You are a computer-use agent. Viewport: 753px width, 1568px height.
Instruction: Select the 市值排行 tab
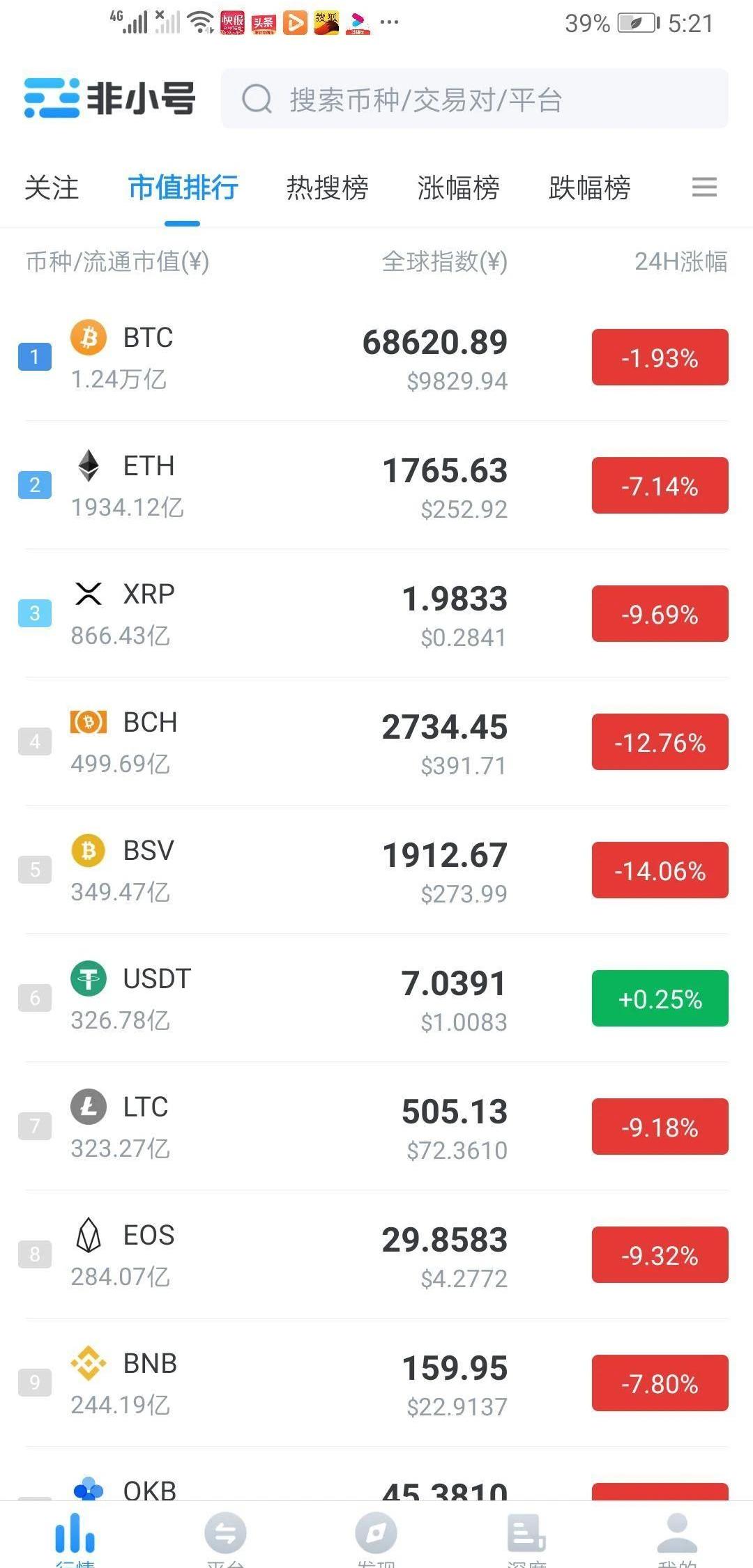(183, 188)
